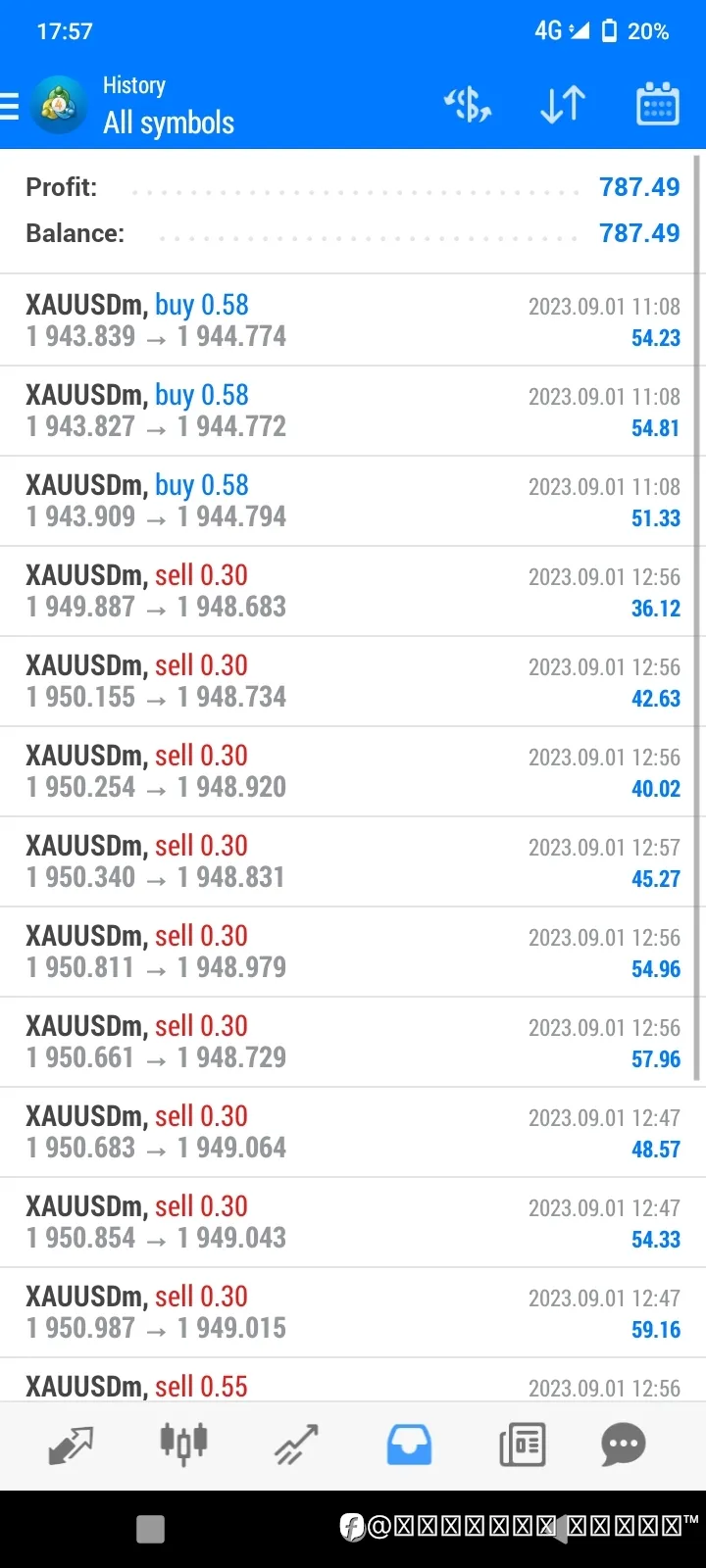Switch to the Quotes tab
Image resolution: width=706 pixels, height=1568 pixels.
click(71, 1445)
